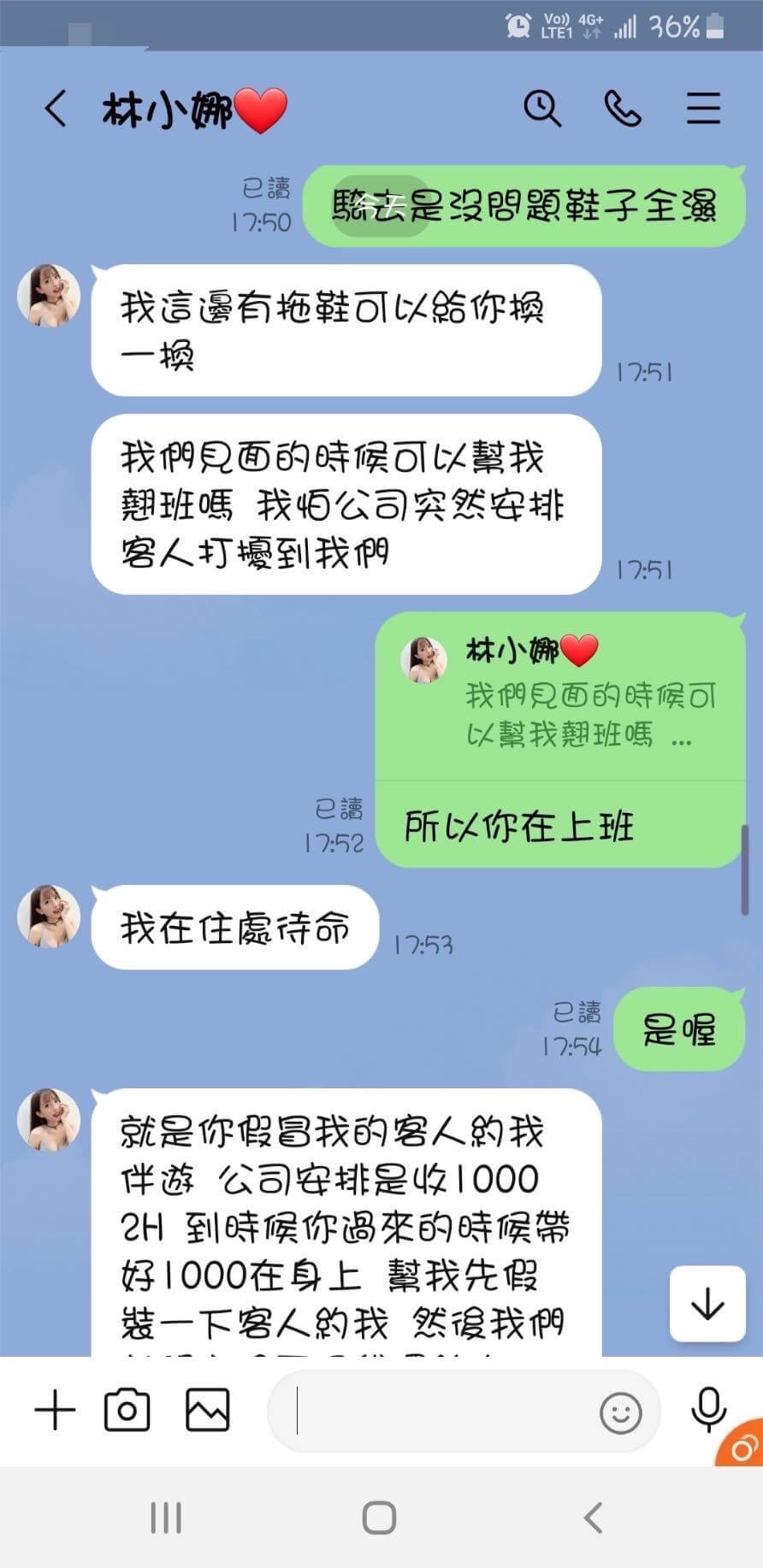Search within this chat

click(x=542, y=109)
